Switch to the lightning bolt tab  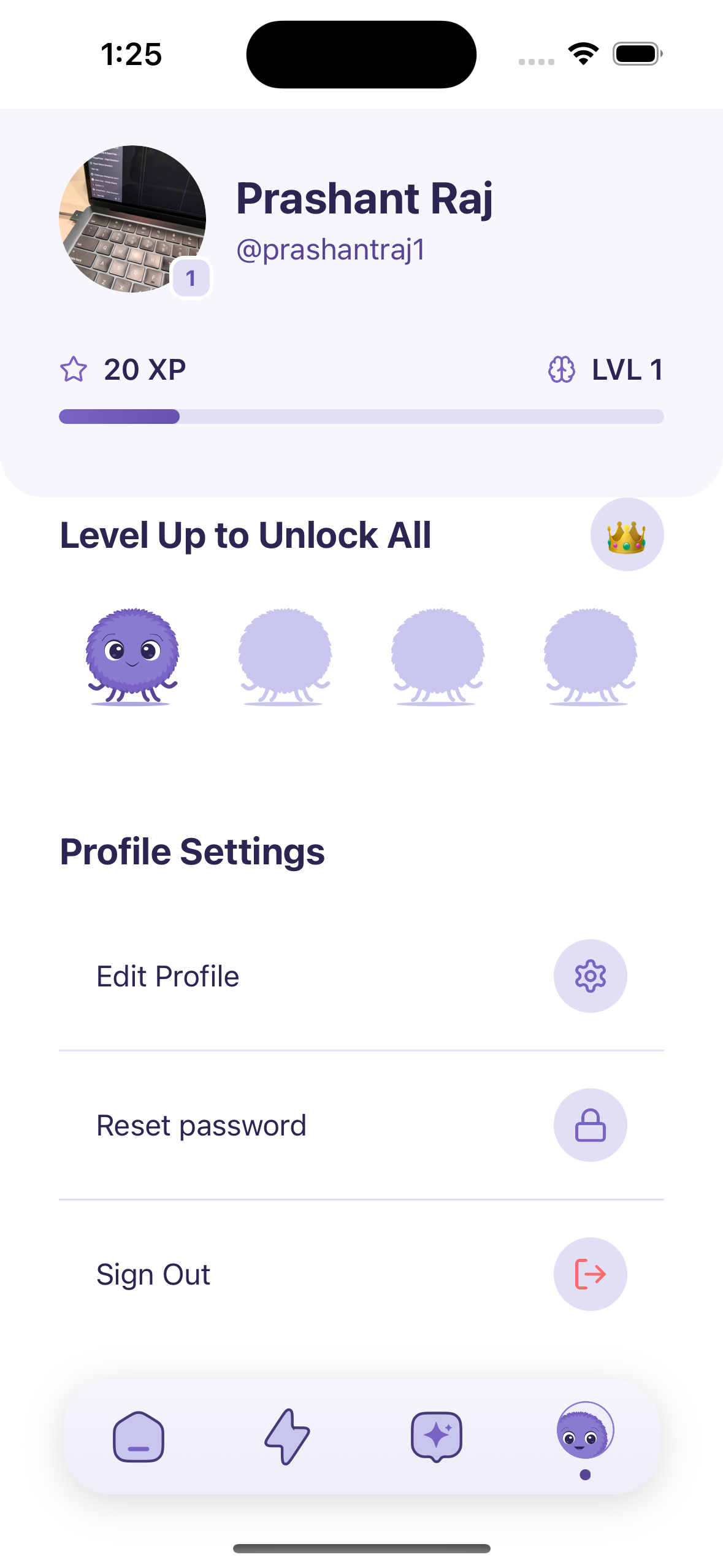tap(287, 1437)
